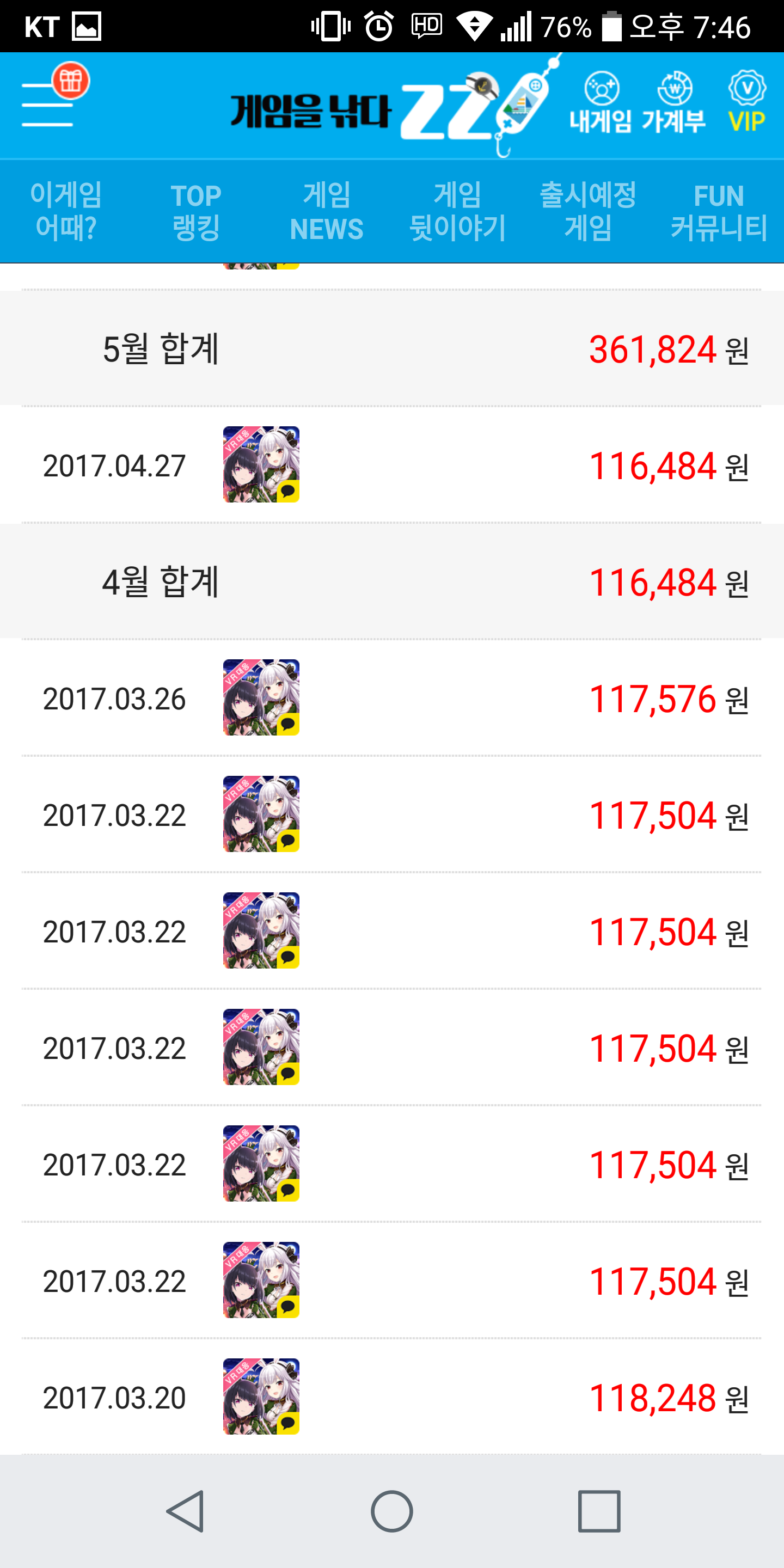784x1568 pixels.
Task: Go to the Android home screen
Action: click(x=392, y=1511)
